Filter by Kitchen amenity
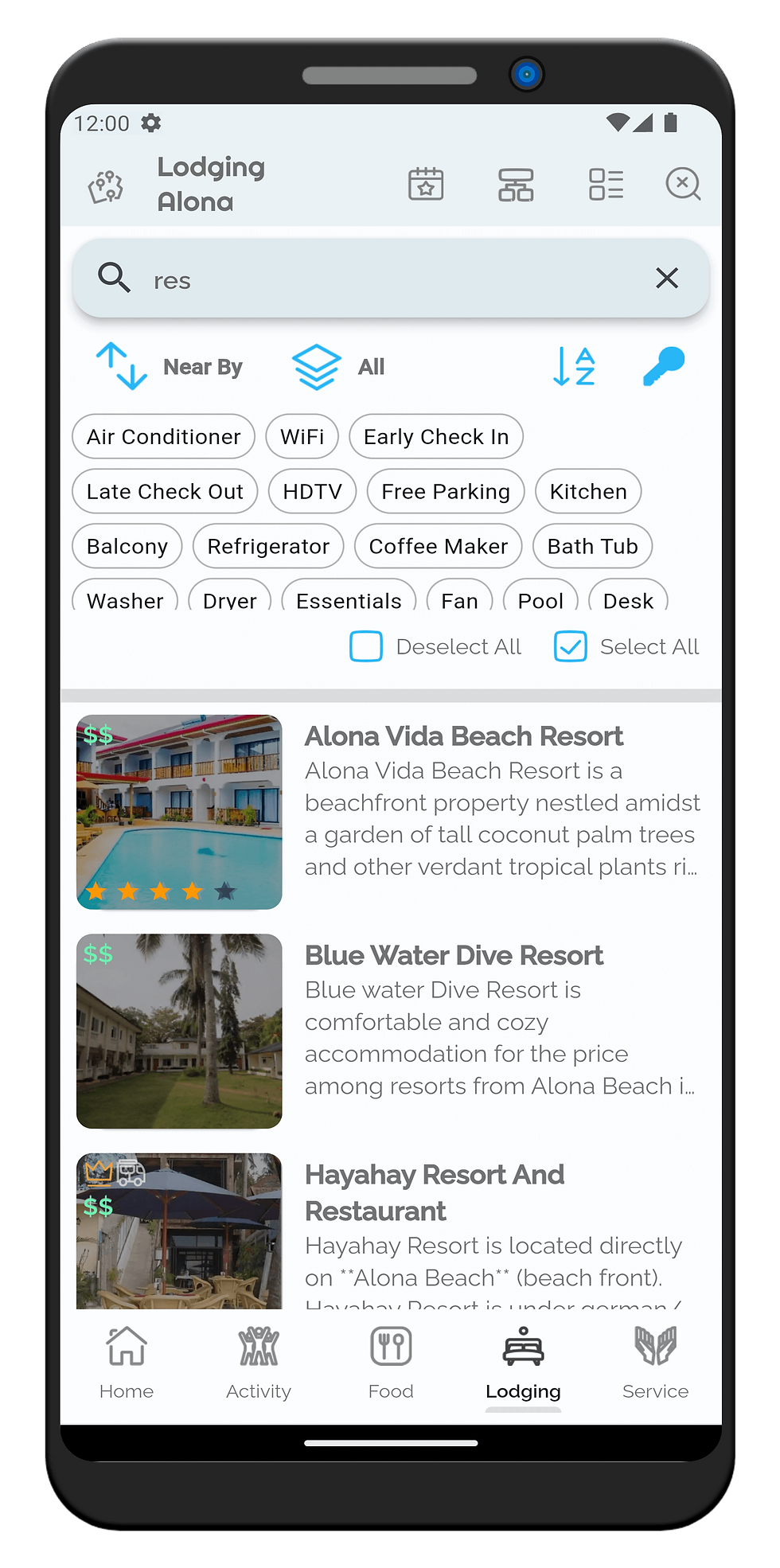Screen dimensions: 780x1568 [588, 492]
